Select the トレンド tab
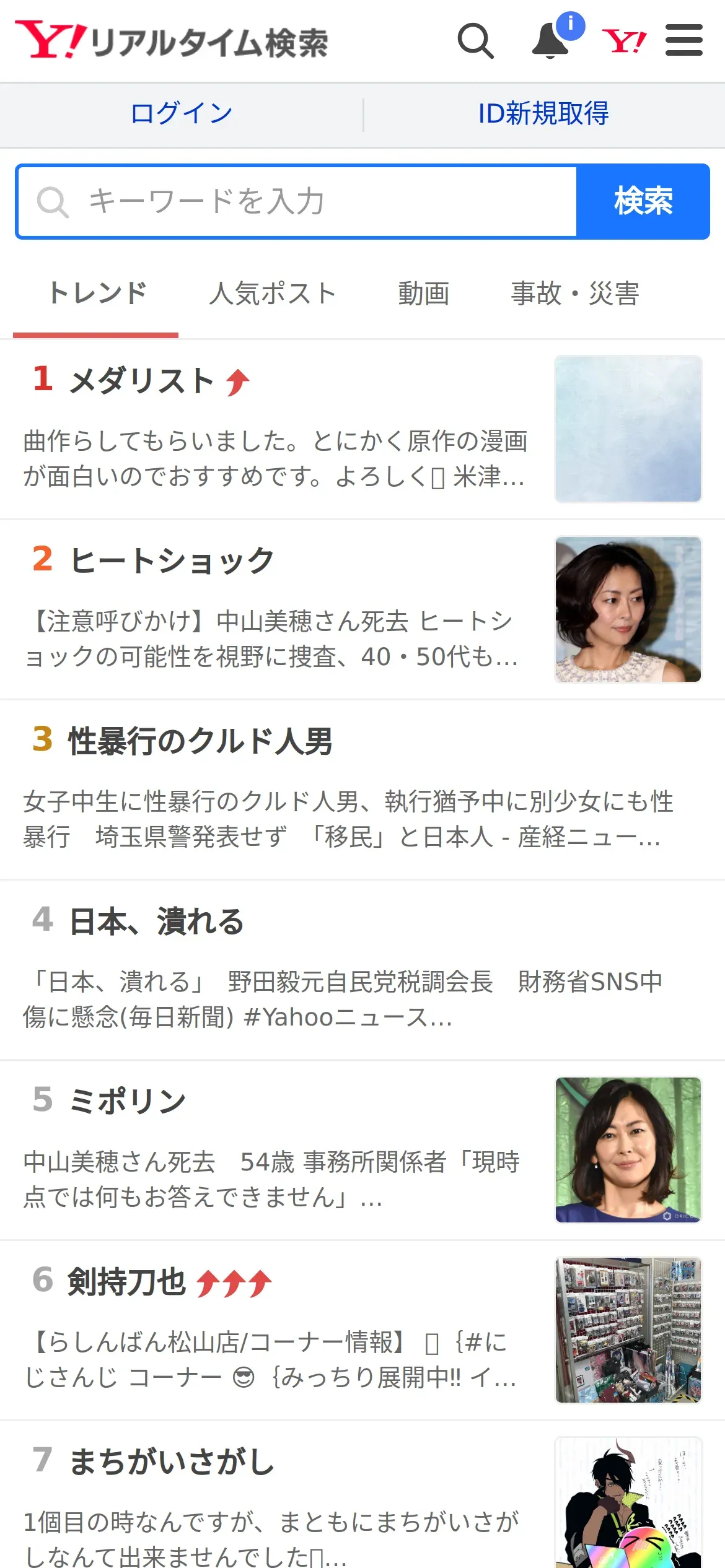 coord(97,294)
